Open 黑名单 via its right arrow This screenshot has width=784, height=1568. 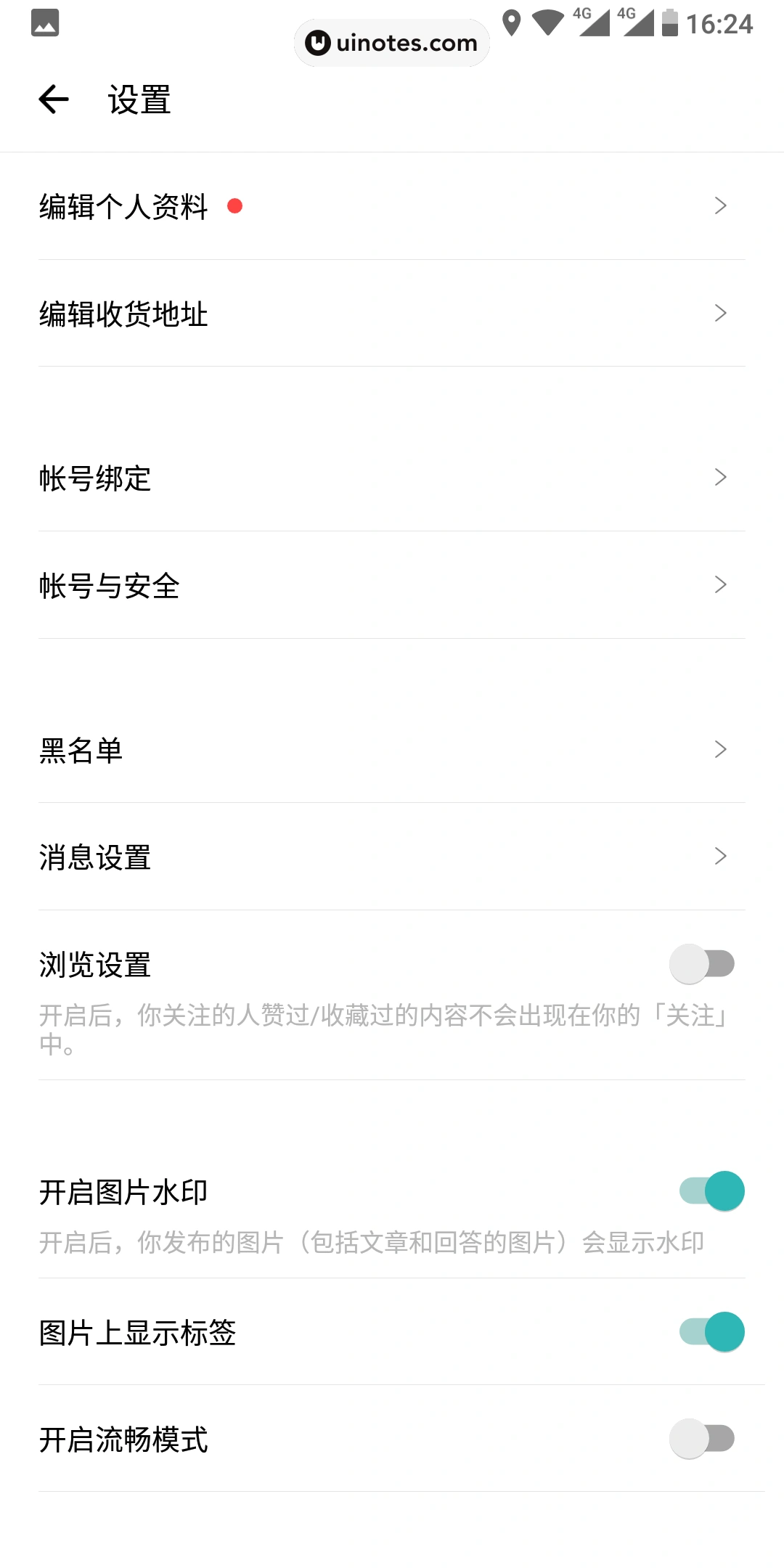click(x=719, y=749)
